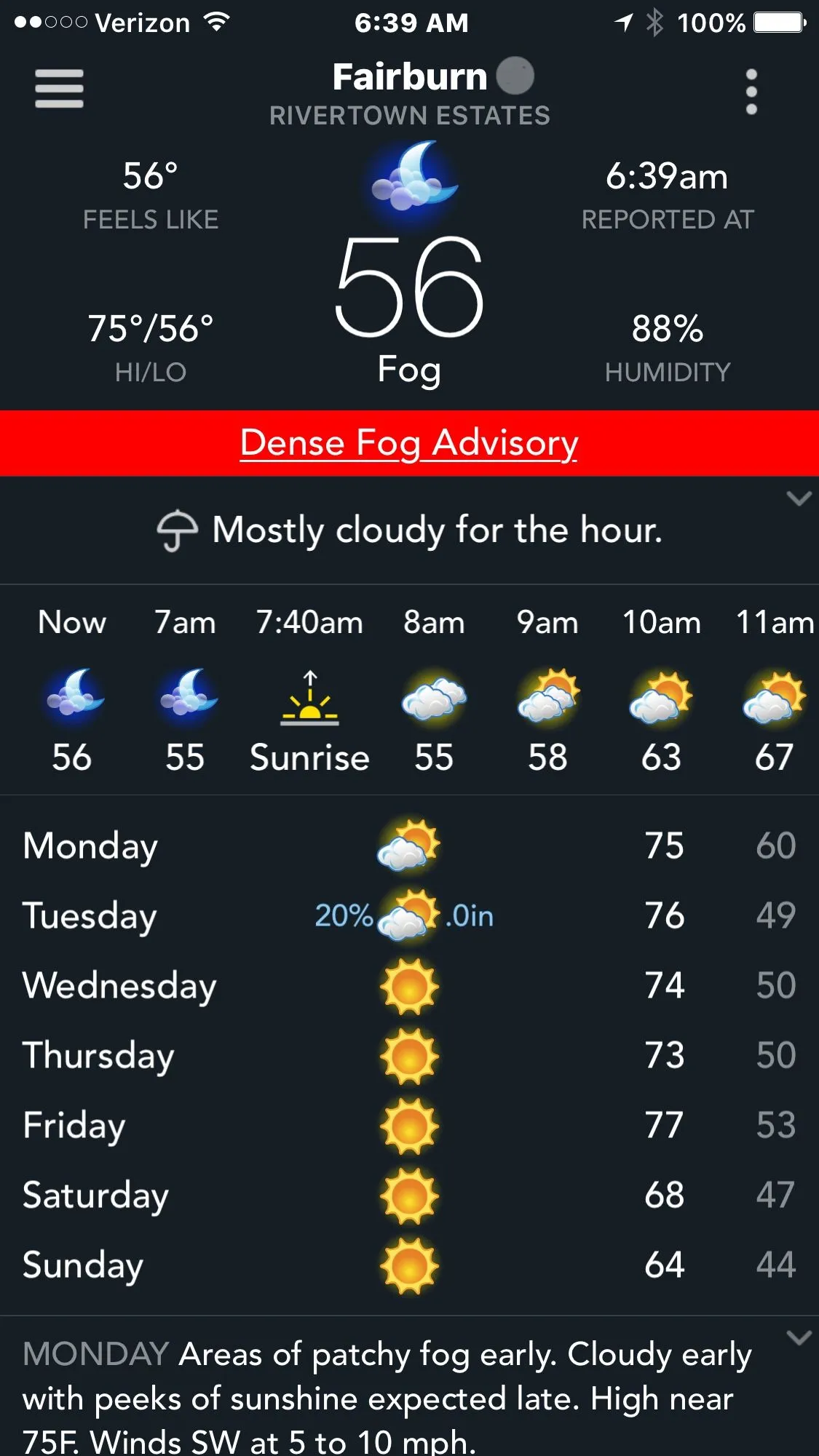Open the hamburger drawer menu
Viewport: 819px width, 1456px height.
coord(59,89)
